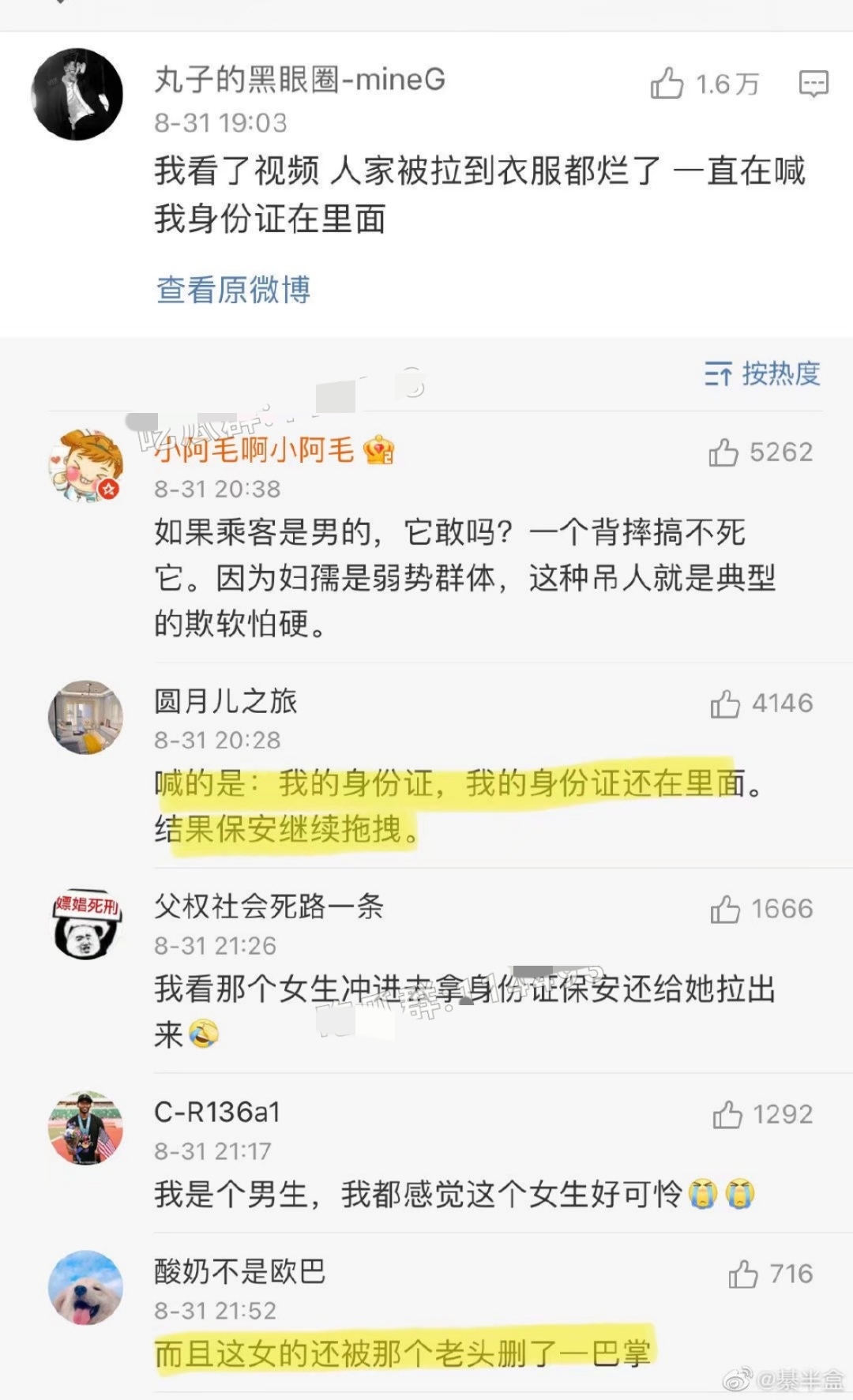The image size is (853, 1400).
Task: Open 丸子的黑眼圈-mineG's profile avatar
Action: [x=77, y=94]
